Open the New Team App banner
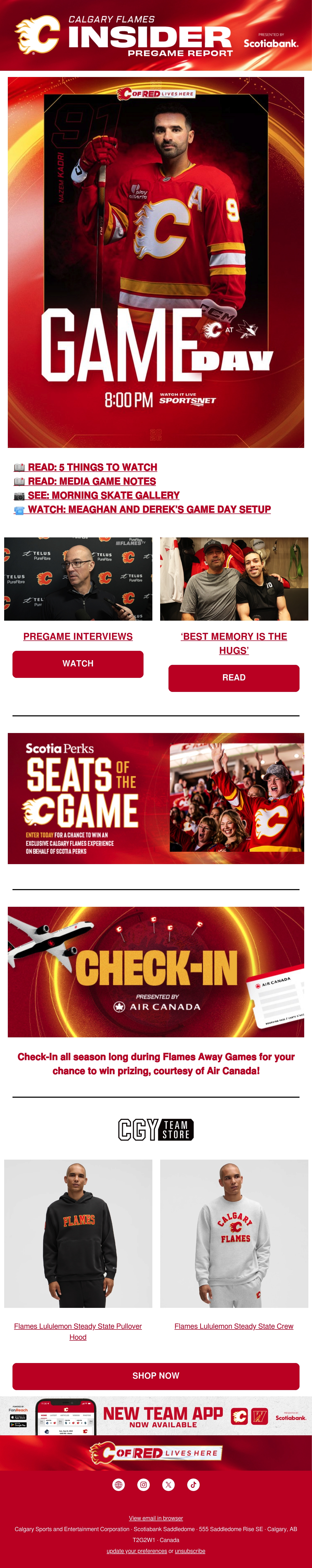 156,1416
